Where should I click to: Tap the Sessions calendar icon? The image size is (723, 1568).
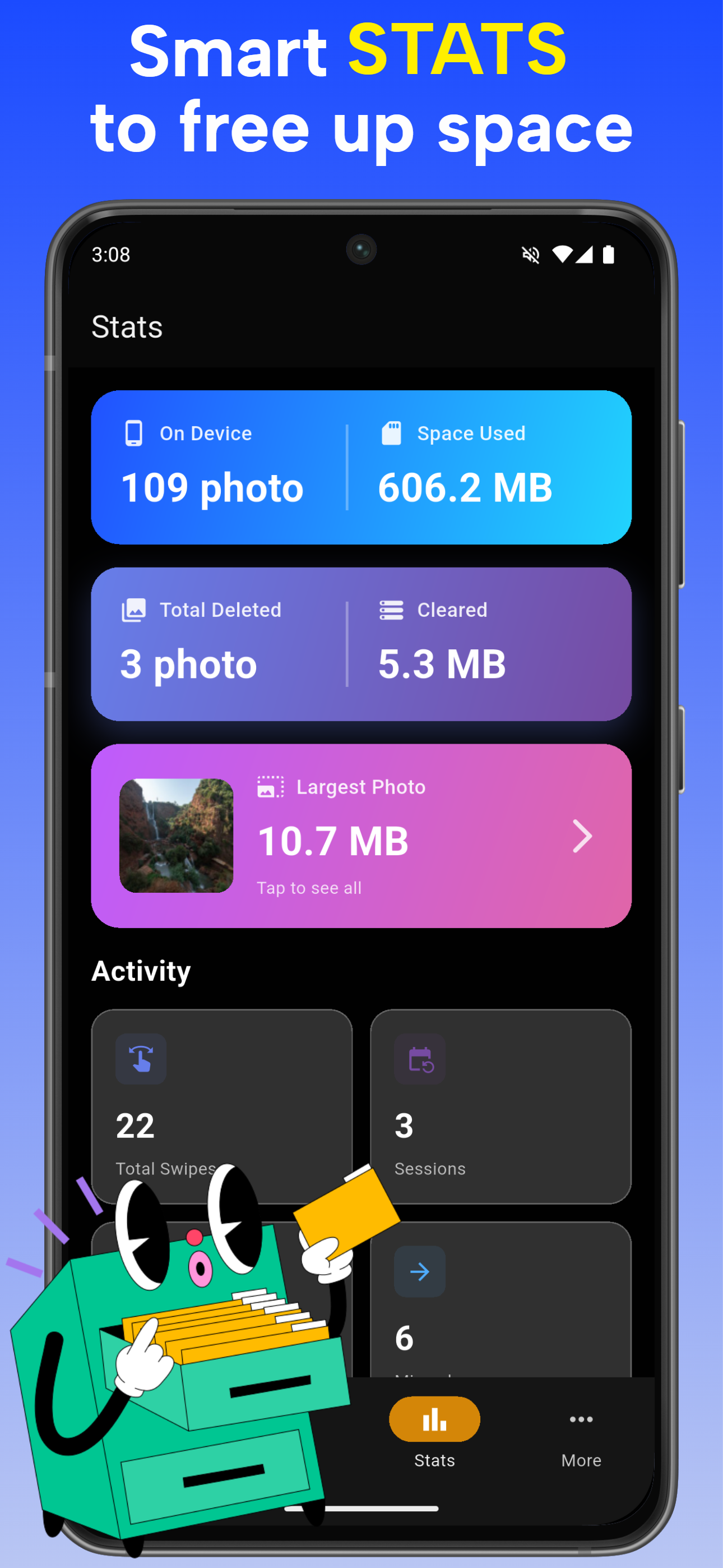click(x=420, y=1059)
